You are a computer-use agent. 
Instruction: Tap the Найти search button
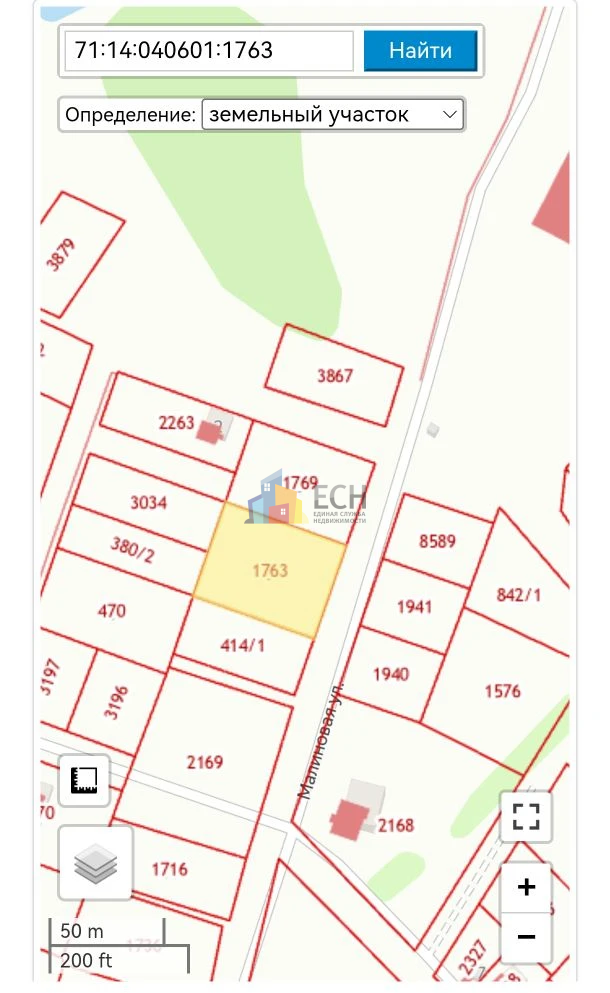click(x=420, y=51)
